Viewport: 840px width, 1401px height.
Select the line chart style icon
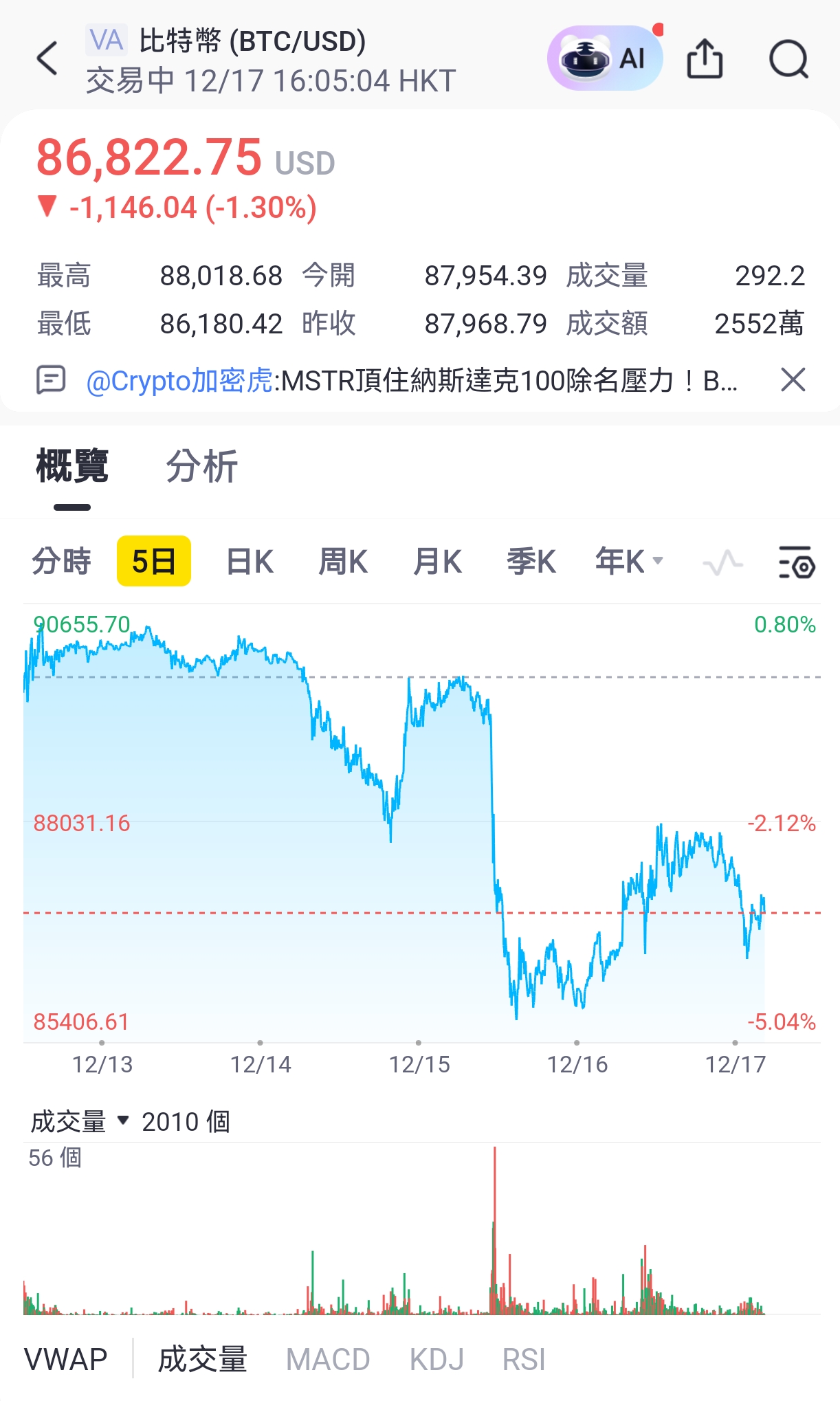click(x=722, y=562)
